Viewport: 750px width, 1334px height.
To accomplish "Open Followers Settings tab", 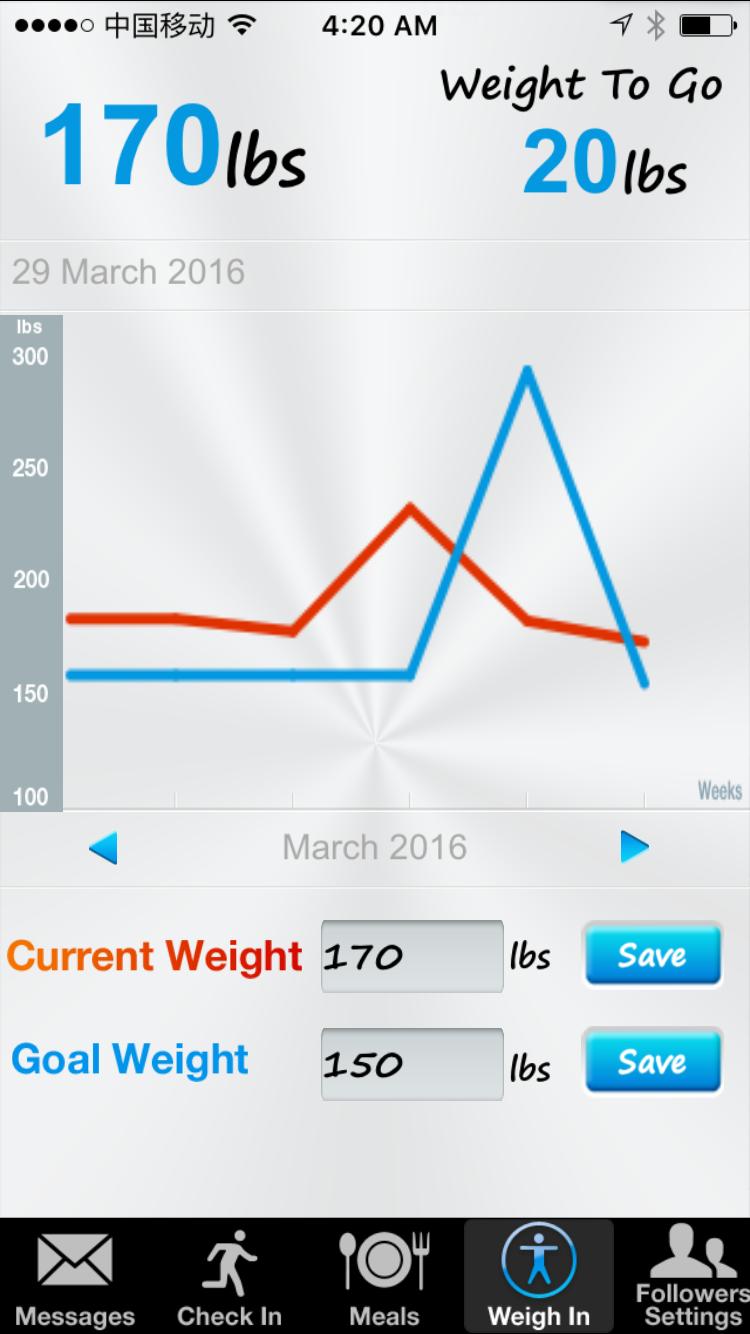I will tap(691, 1277).
